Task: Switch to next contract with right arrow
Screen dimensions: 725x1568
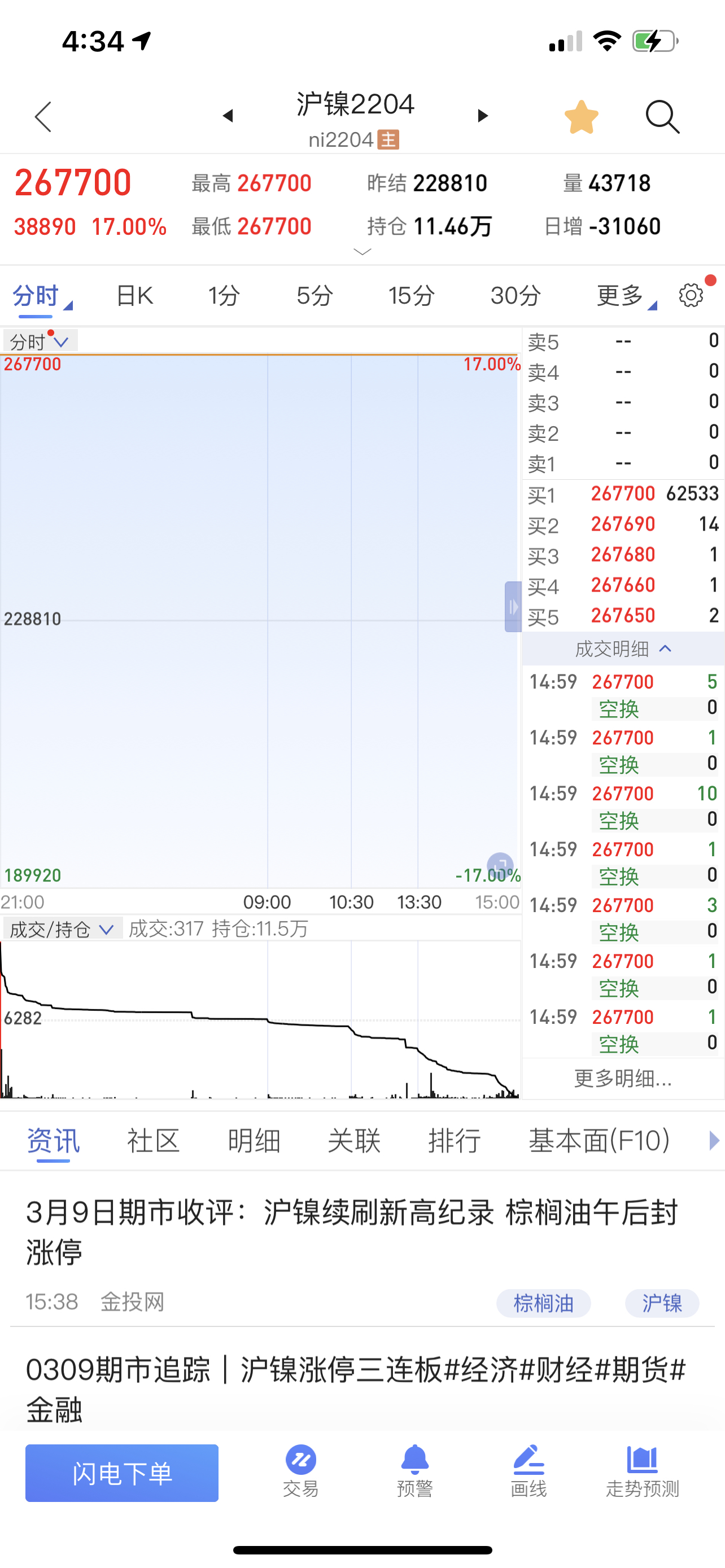Action: click(483, 116)
